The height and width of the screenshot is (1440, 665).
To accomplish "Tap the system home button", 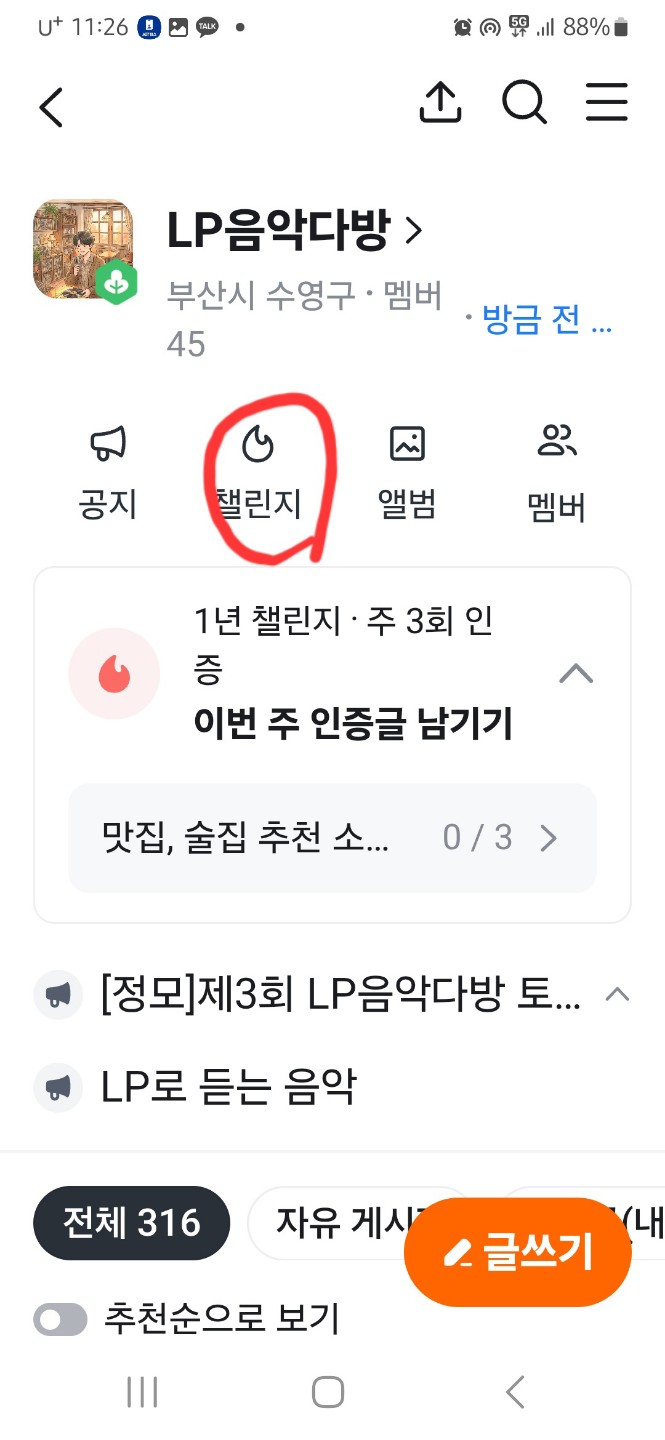I will 328,1392.
